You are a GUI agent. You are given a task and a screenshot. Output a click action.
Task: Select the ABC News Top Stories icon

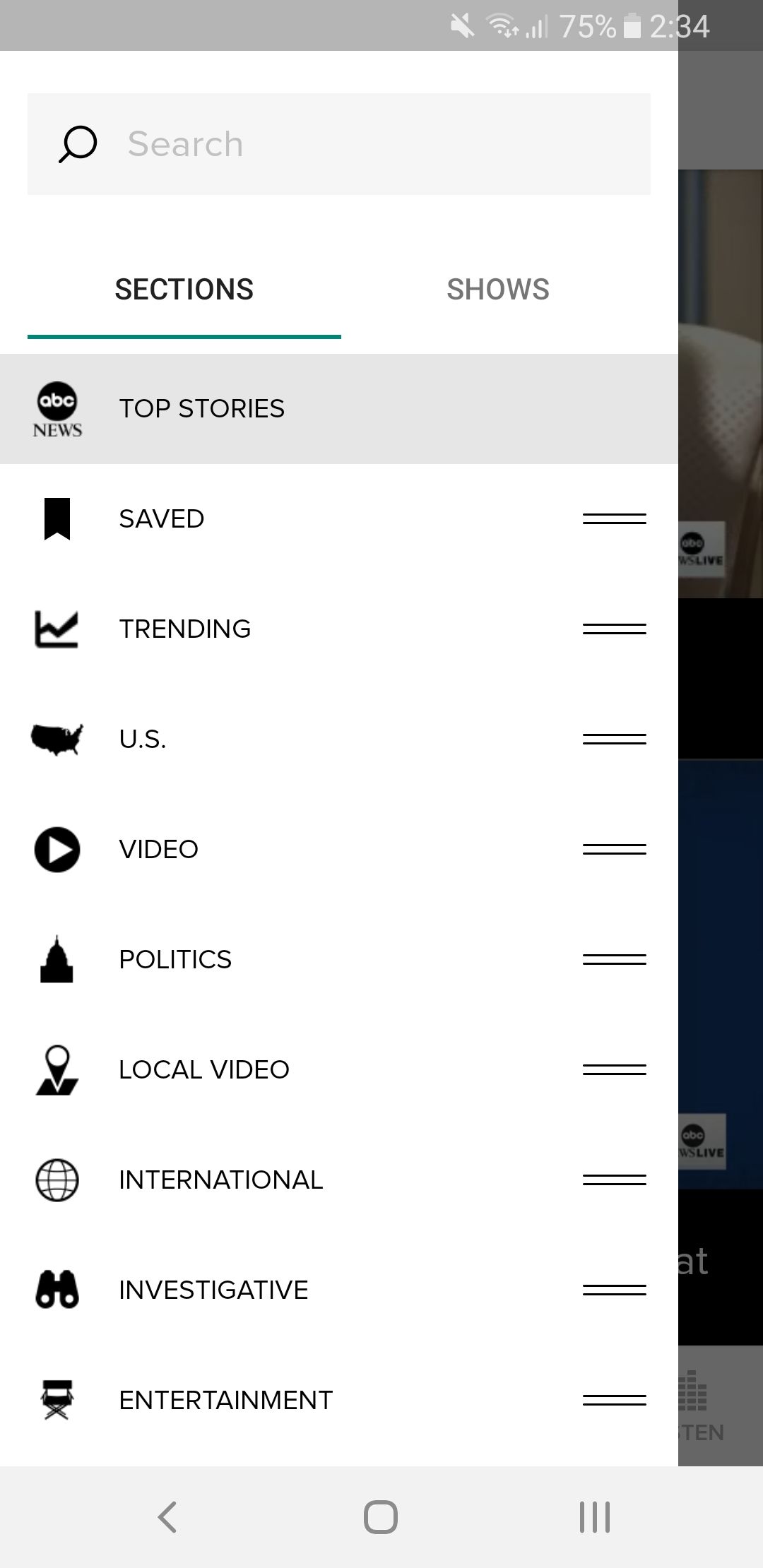coord(58,410)
